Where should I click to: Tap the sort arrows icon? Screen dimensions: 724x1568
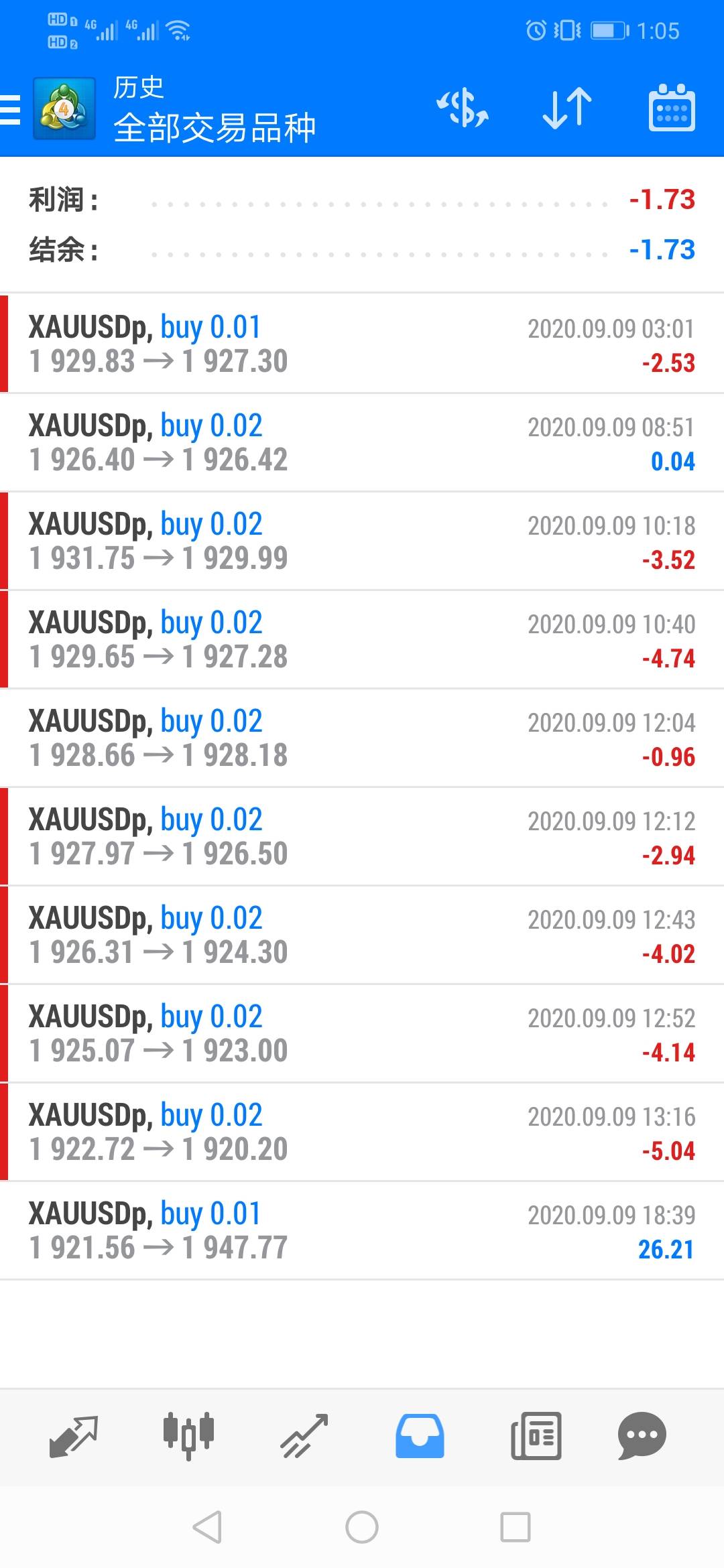click(x=567, y=109)
